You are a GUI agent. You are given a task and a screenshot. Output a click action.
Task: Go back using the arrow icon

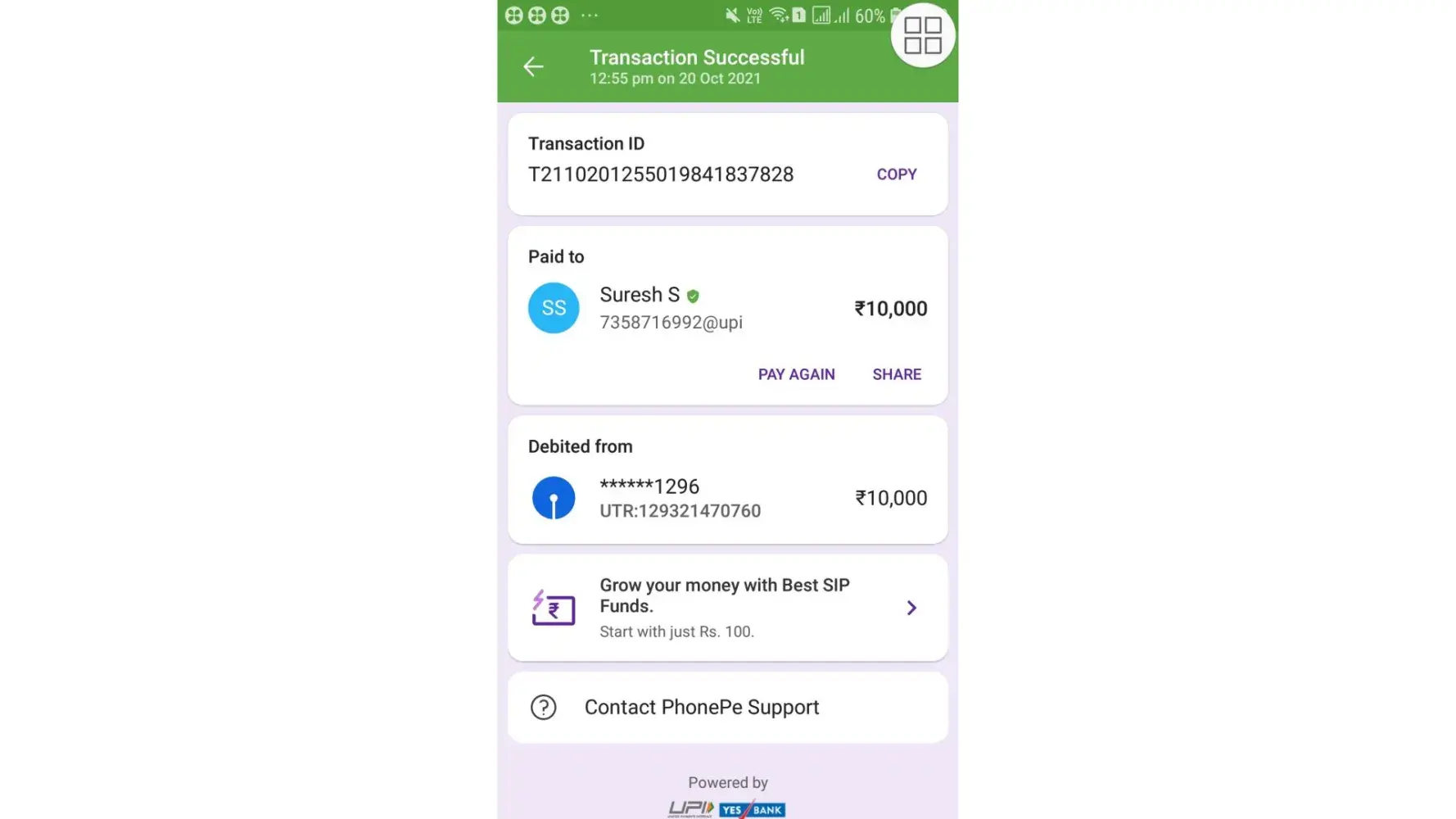coord(533,66)
